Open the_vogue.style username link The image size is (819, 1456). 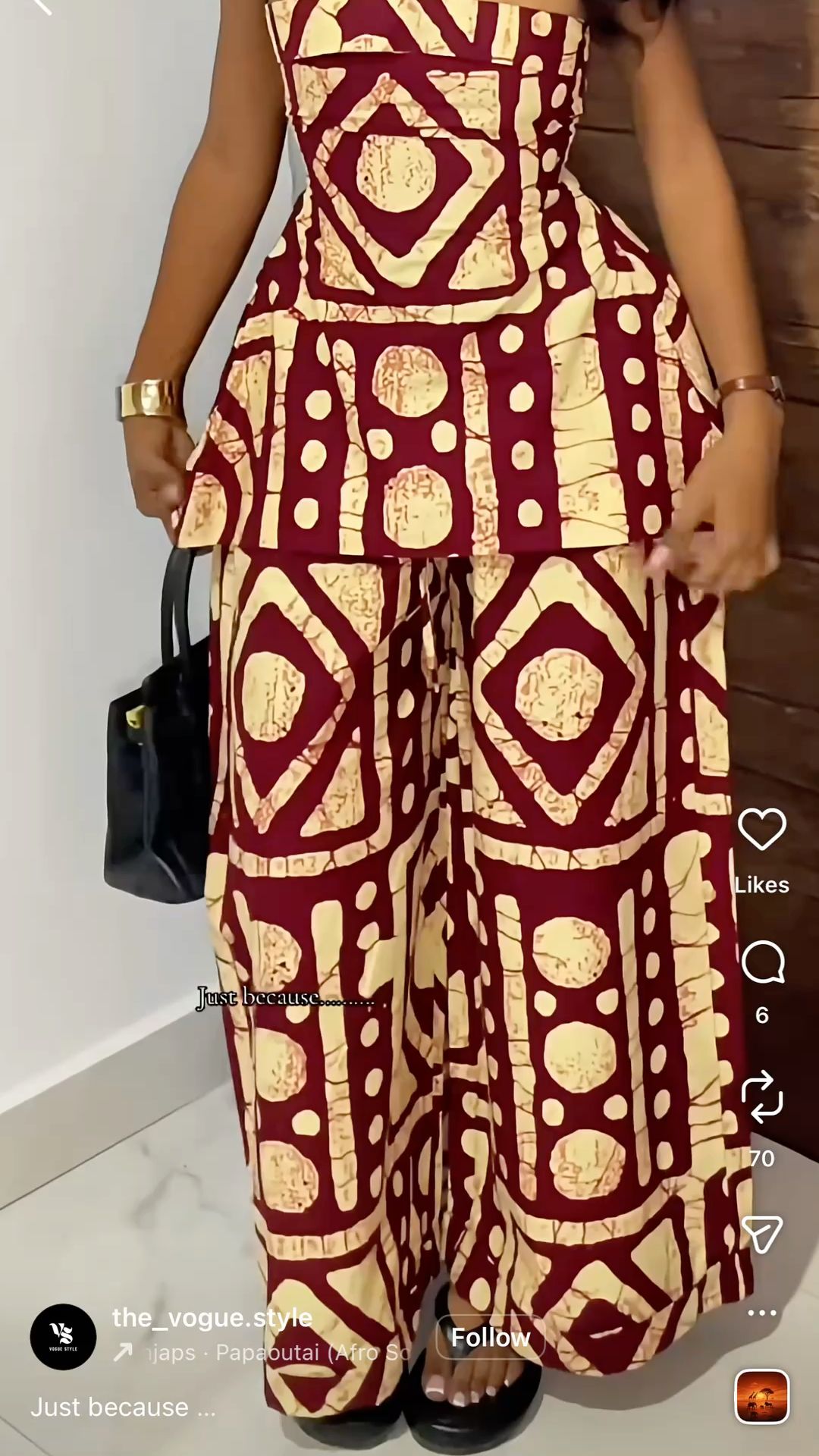click(212, 1318)
